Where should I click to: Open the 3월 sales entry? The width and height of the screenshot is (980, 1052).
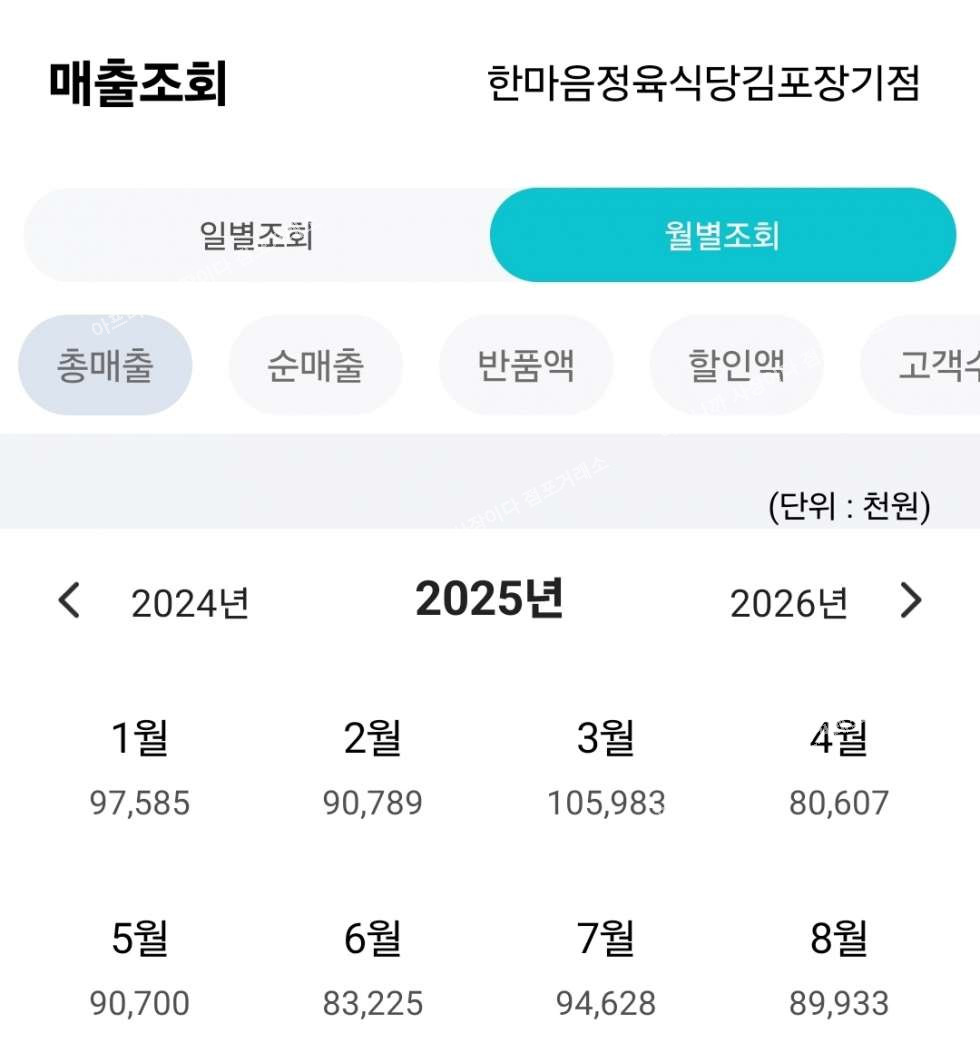606,768
